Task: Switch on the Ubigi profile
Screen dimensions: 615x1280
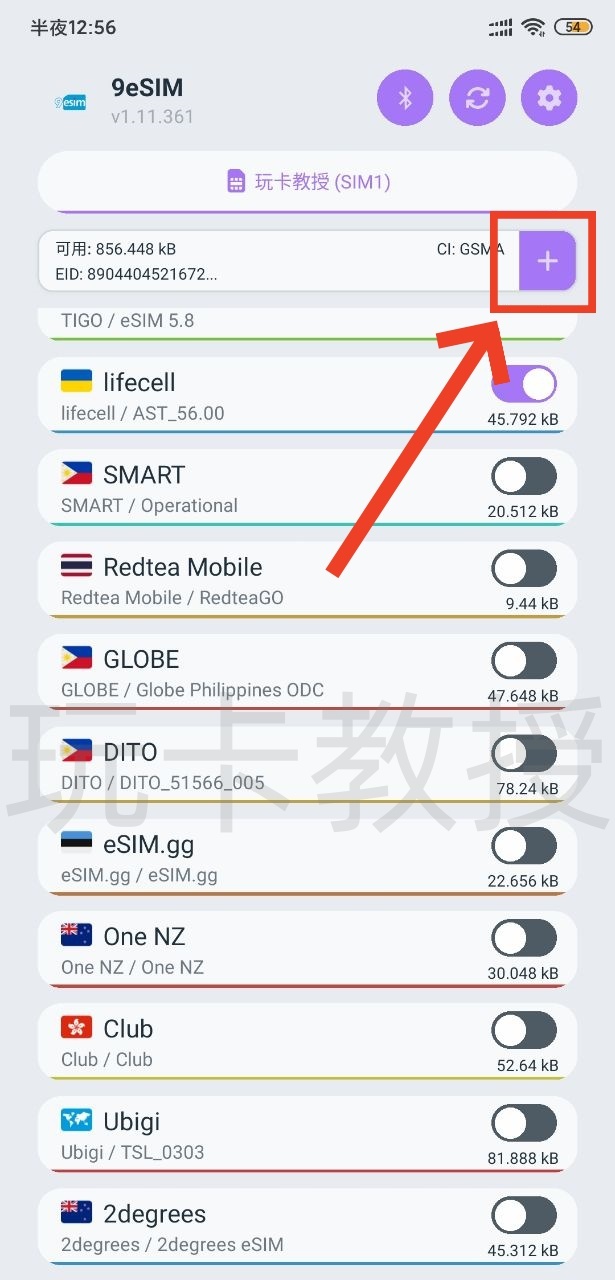Action: click(x=524, y=1123)
